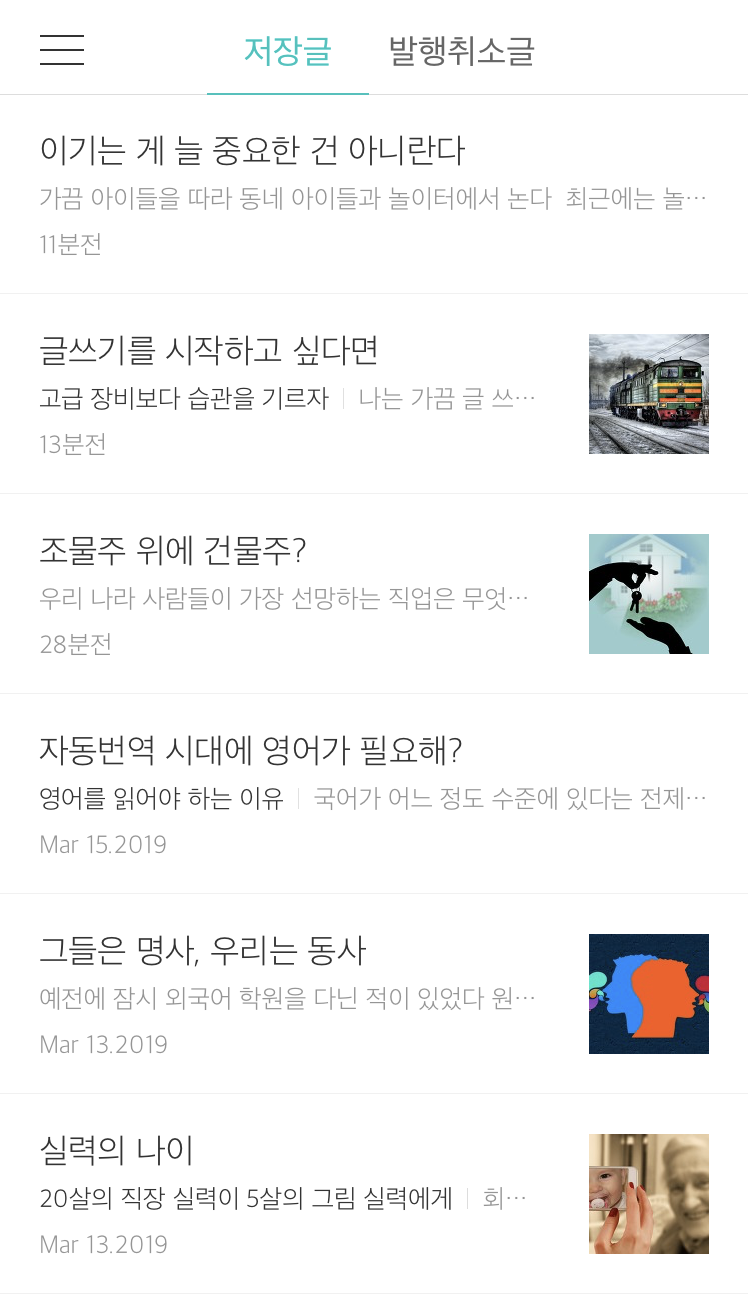Open the hamburger drawer menu
The width and height of the screenshot is (748, 1300).
[62, 50]
